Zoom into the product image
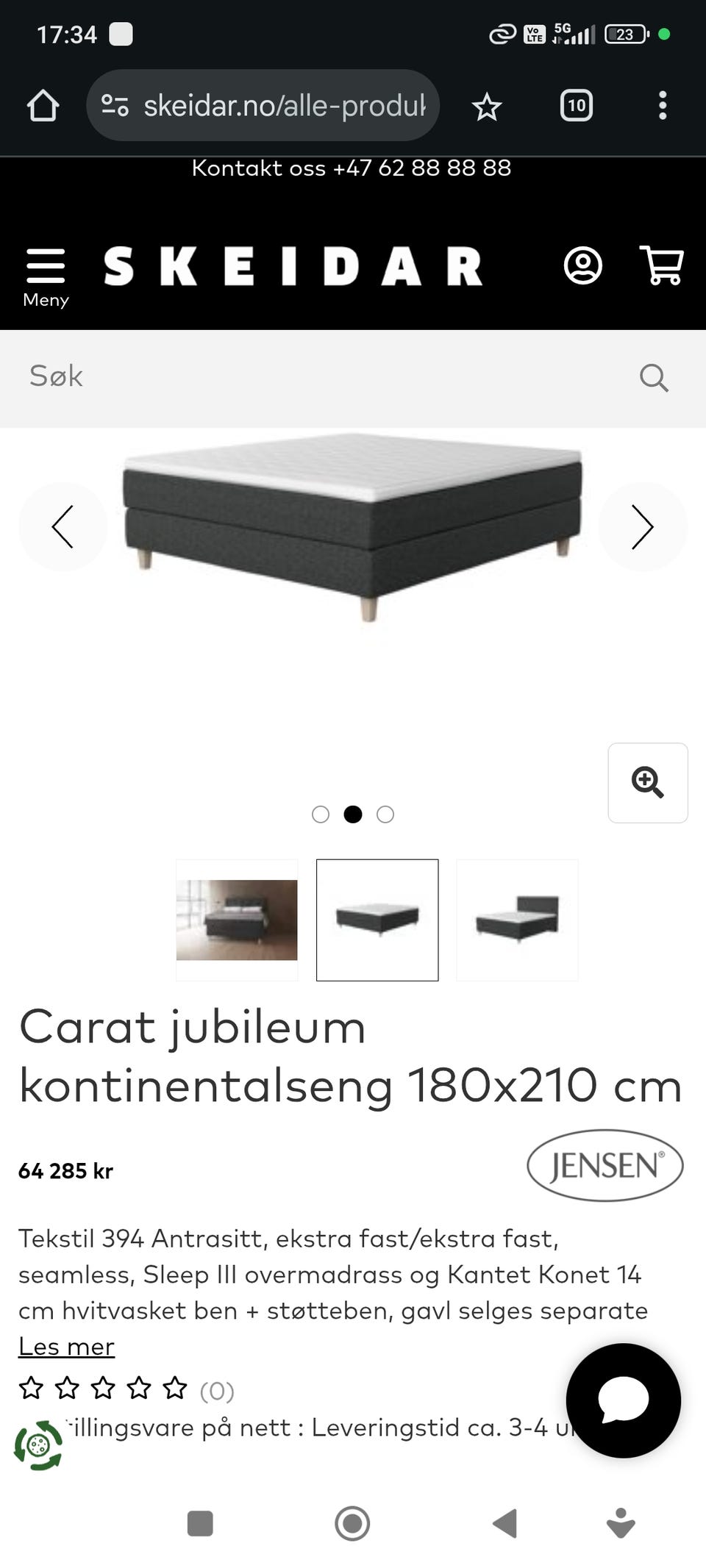This screenshot has height=1568, width=706. tap(647, 783)
